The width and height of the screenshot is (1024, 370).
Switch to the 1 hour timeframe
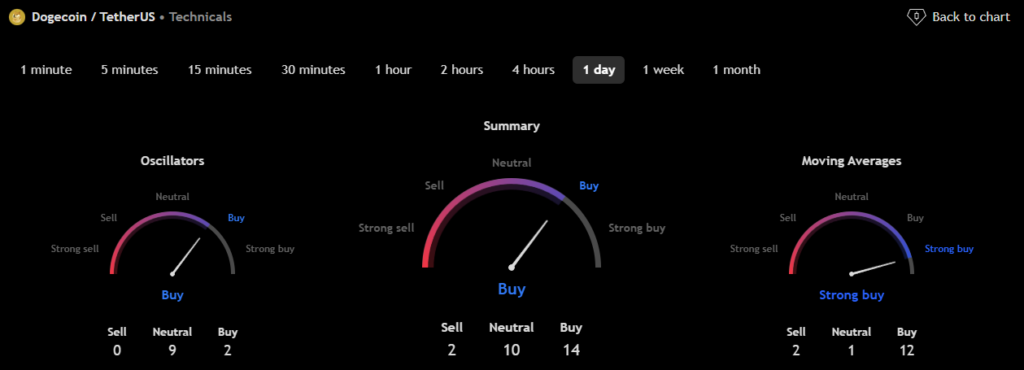pos(393,70)
